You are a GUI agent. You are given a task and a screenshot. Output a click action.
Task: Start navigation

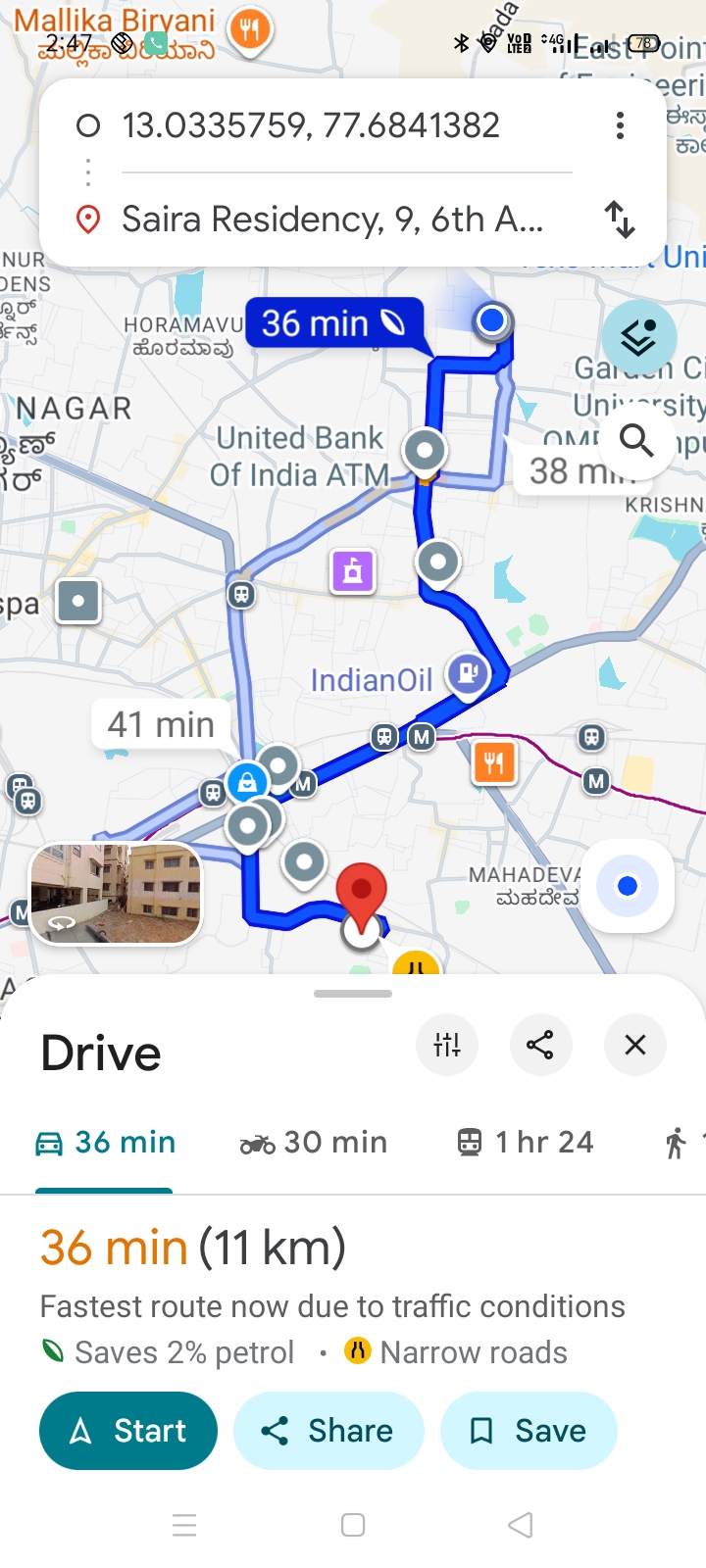tap(128, 1431)
